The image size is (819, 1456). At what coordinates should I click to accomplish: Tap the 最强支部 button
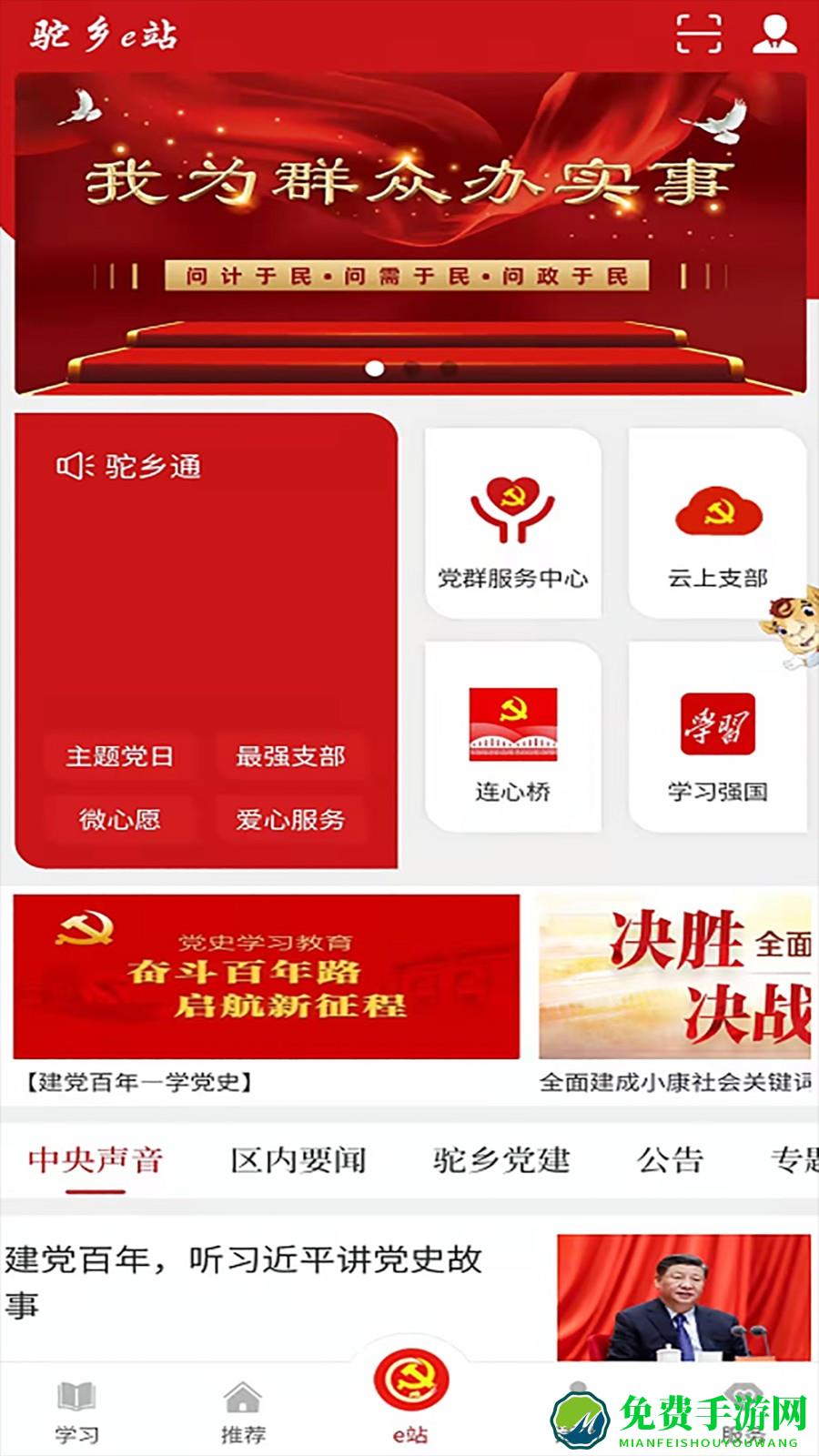[291, 754]
